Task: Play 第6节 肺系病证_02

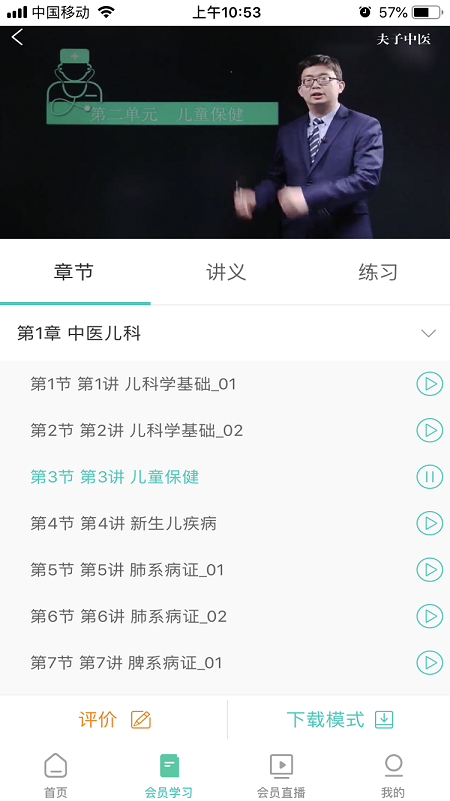Action: pos(430,616)
